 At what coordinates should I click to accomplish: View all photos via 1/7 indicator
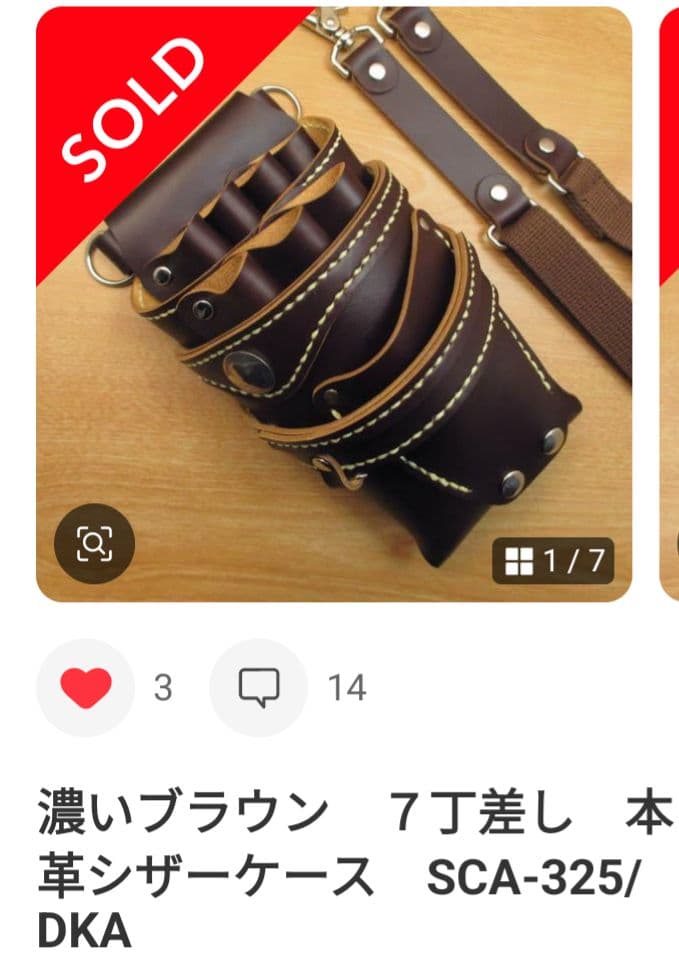click(553, 561)
